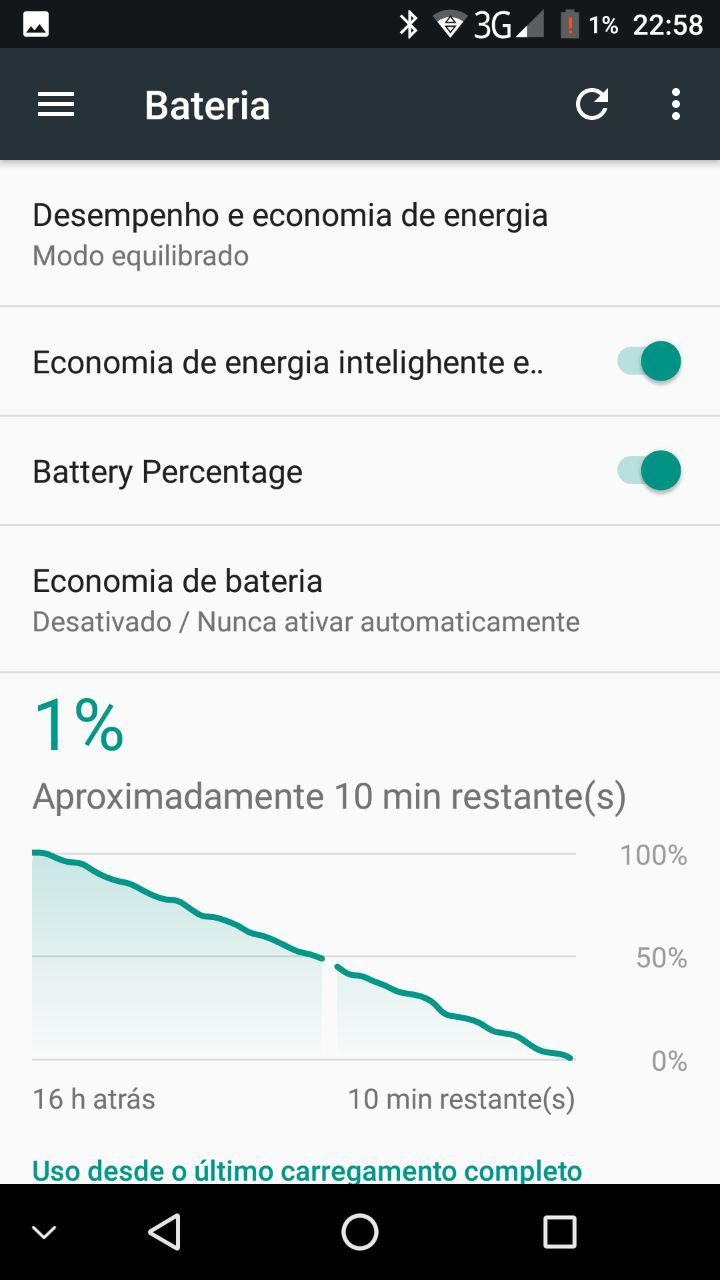
Task: Open the hamburger navigation drawer
Action: [x=56, y=105]
